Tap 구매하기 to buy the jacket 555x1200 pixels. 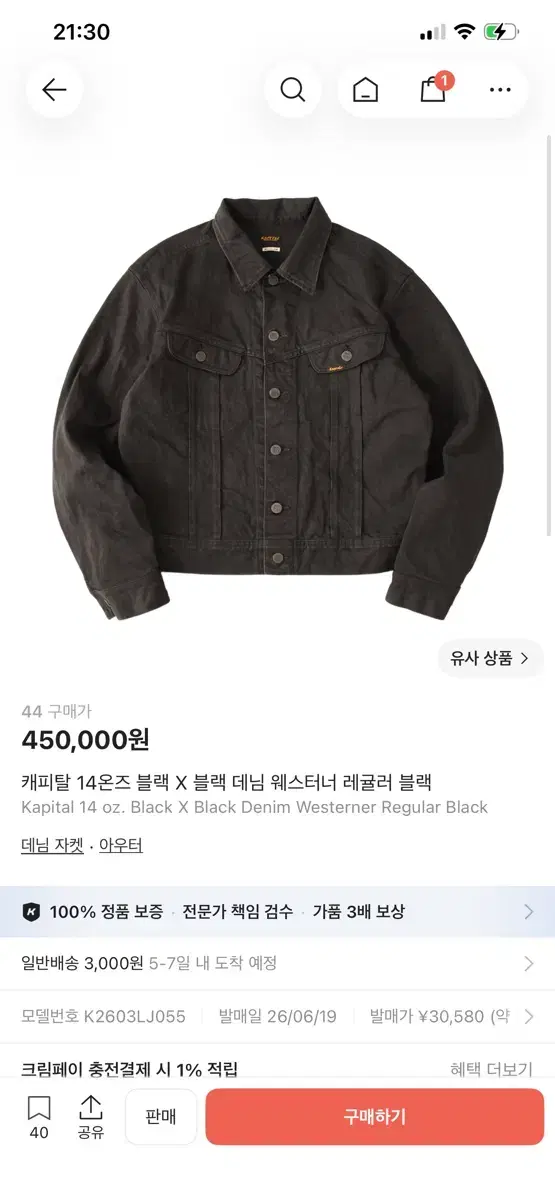pyautogui.click(x=375, y=1117)
